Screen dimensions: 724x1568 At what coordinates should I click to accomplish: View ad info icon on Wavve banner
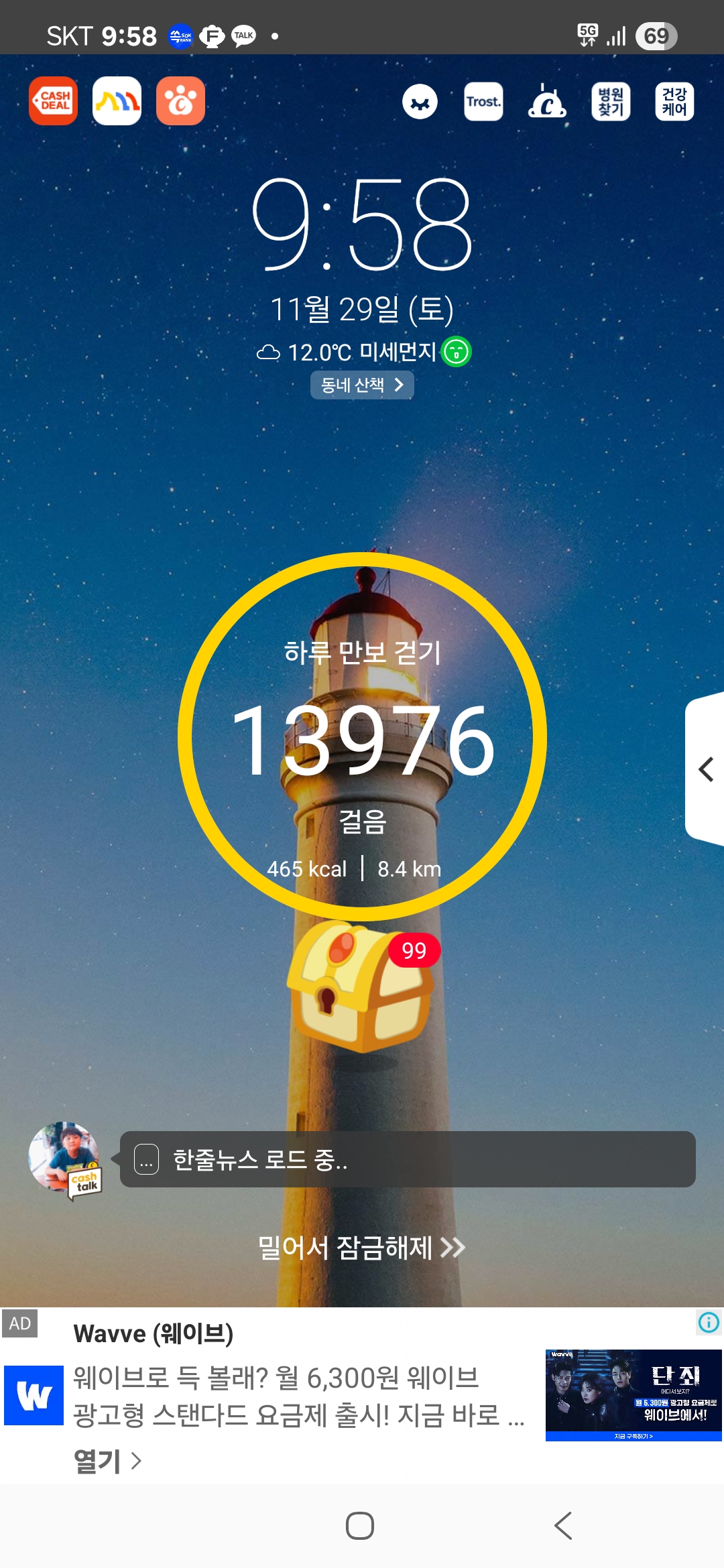point(709,1322)
